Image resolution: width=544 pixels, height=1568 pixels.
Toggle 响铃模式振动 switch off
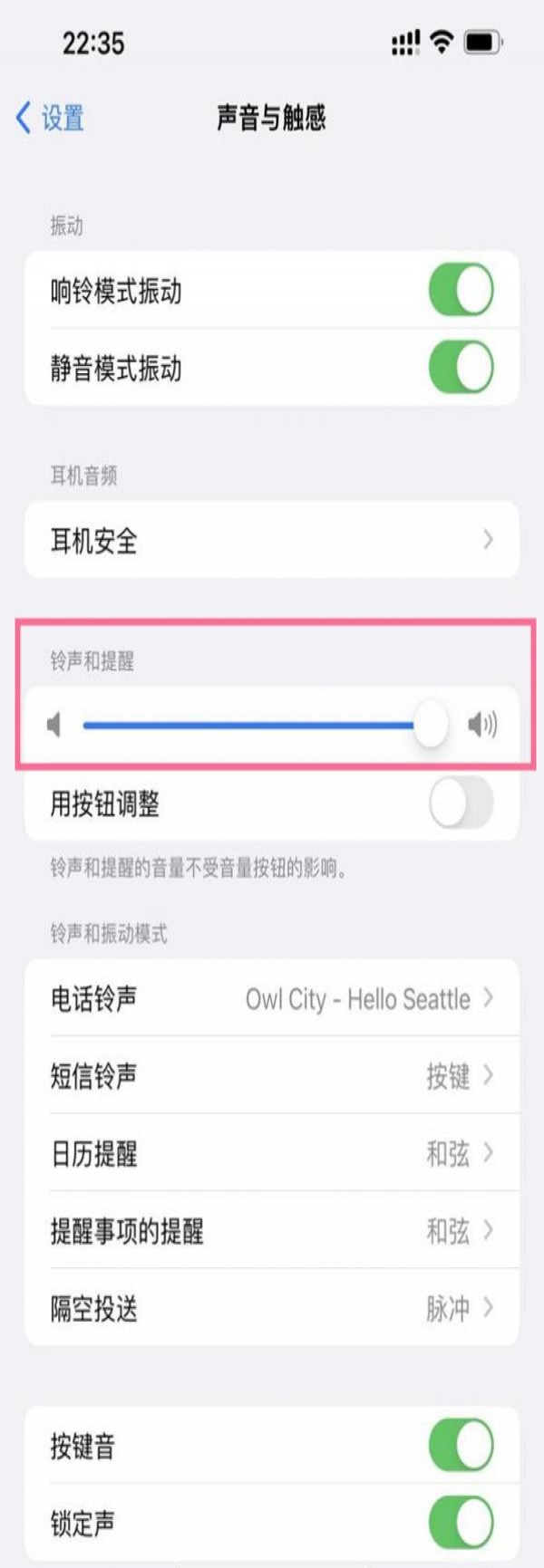pyautogui.click(x=461, y=291)
